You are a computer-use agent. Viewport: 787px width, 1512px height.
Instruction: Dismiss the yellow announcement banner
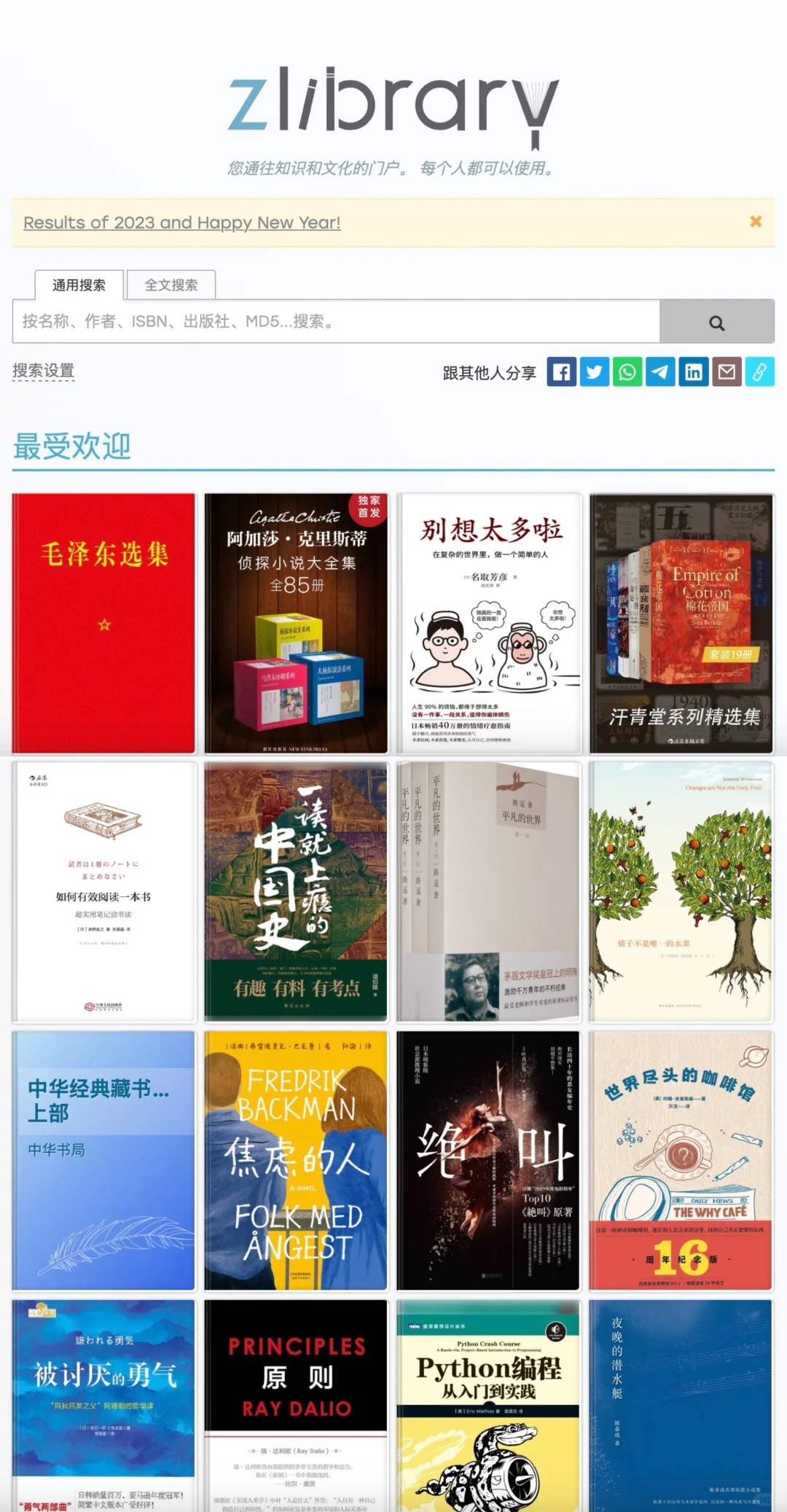(756, 222)
